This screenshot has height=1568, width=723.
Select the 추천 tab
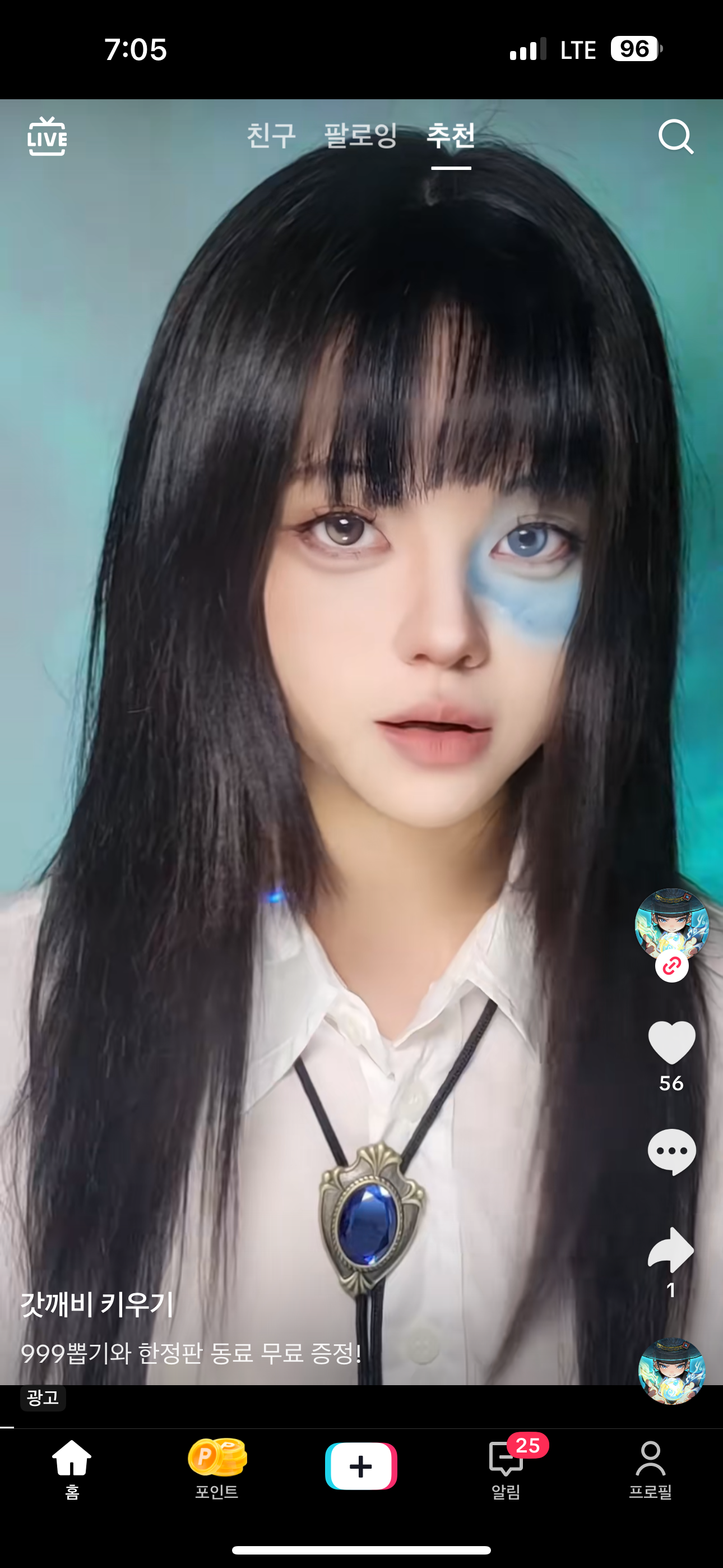[451, 135]
